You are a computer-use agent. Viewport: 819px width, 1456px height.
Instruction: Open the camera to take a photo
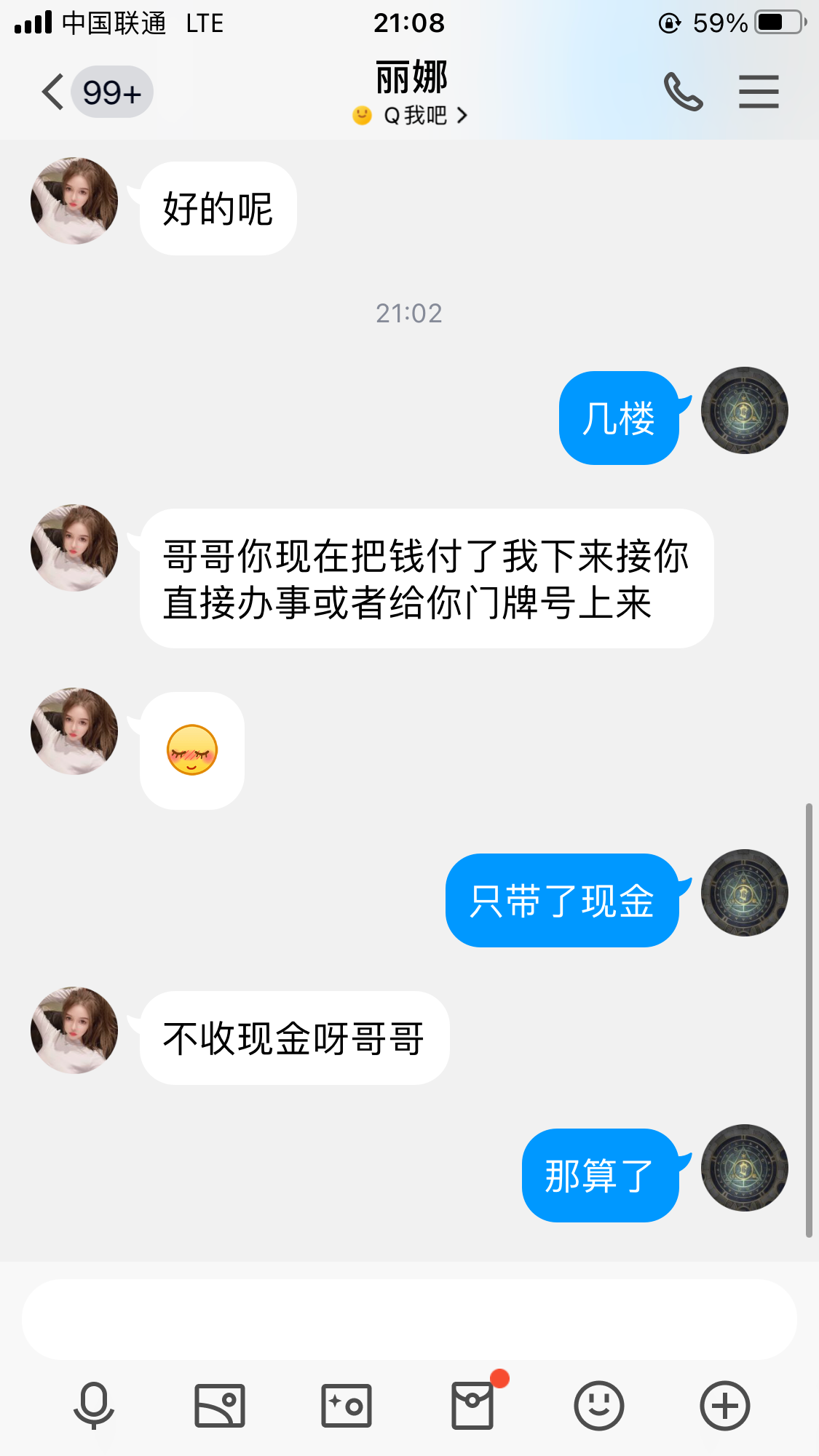(x=347, y=1406)
